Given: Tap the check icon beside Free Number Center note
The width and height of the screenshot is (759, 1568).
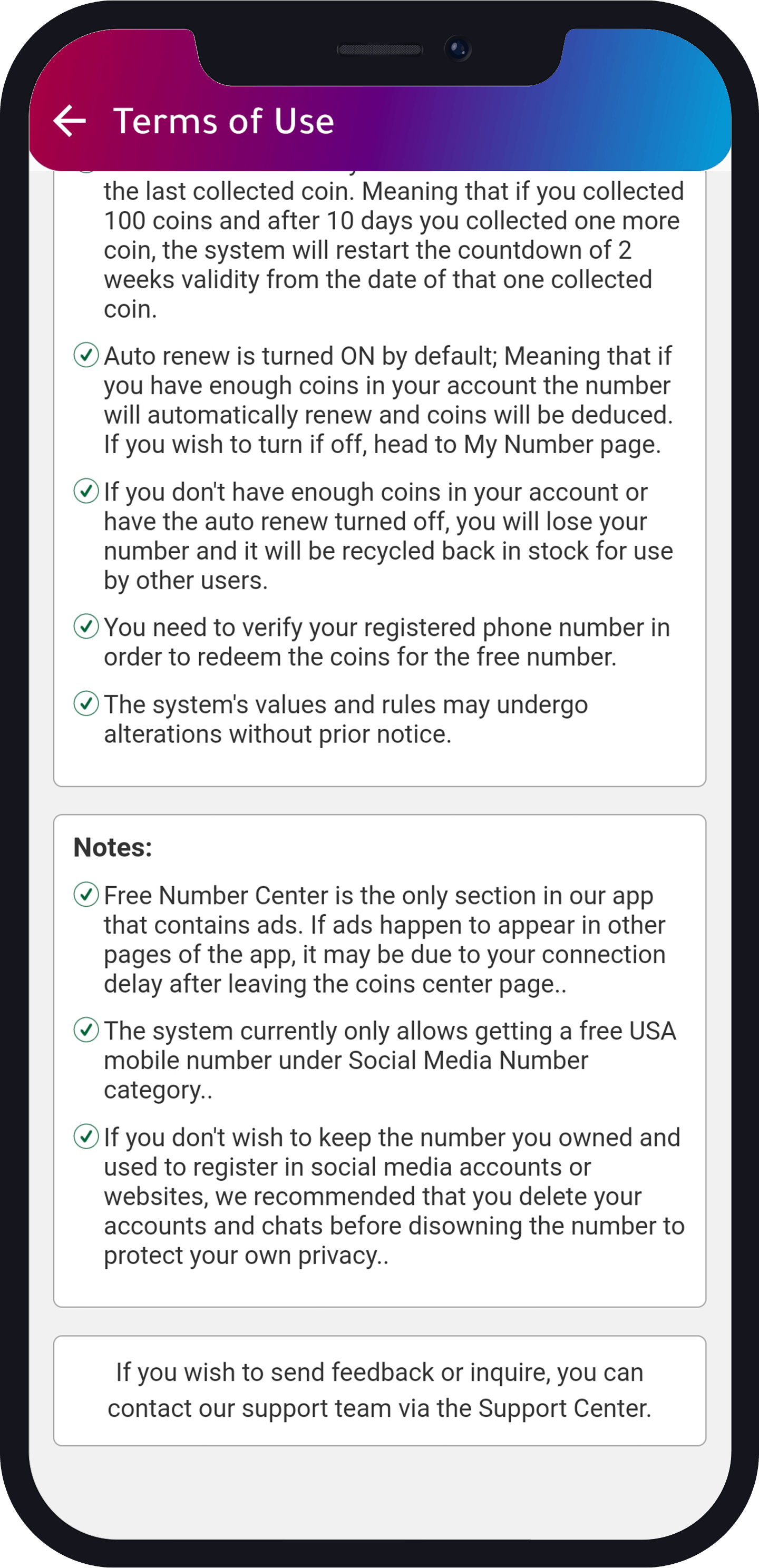Looking at the screenshot, I should 87,895.
